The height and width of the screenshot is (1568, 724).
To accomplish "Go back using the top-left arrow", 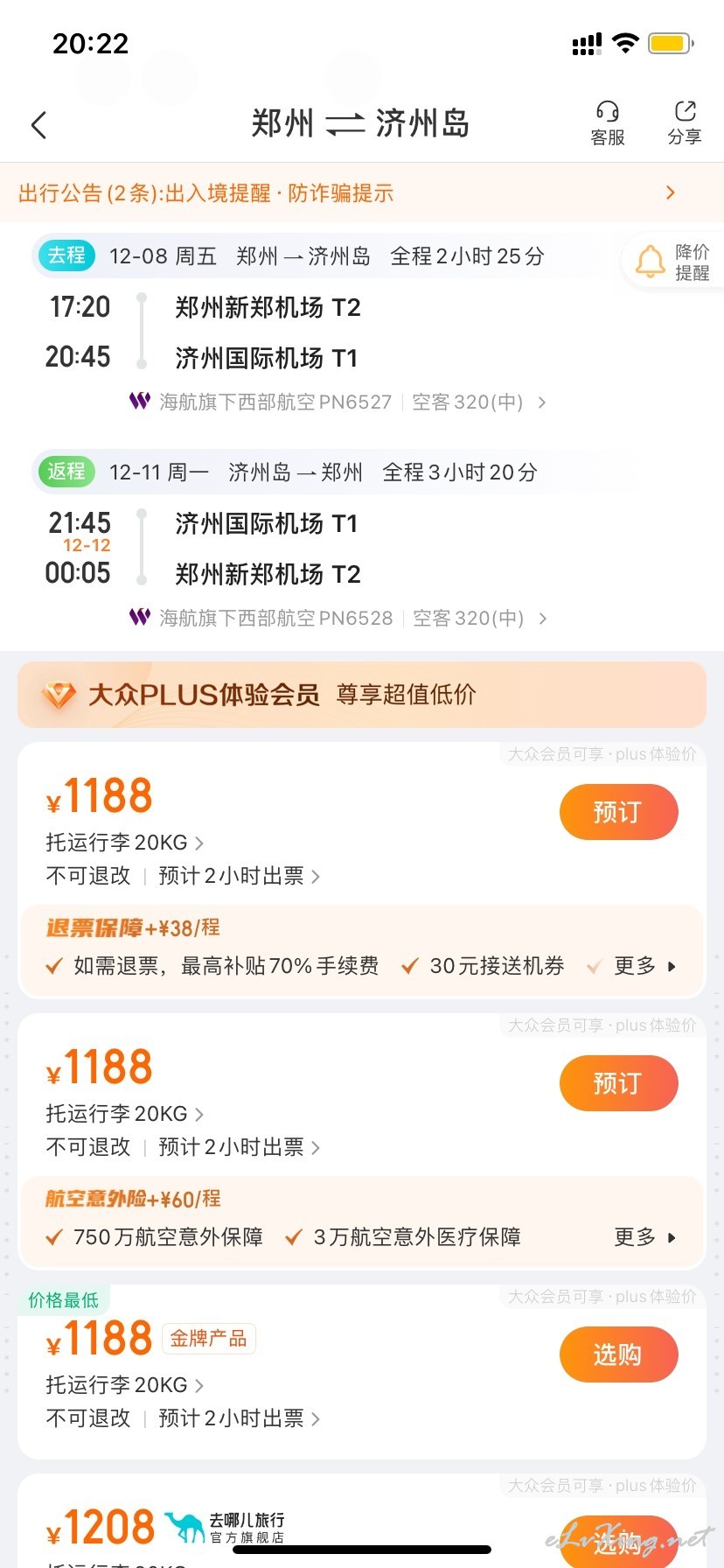I will point(38,125).
